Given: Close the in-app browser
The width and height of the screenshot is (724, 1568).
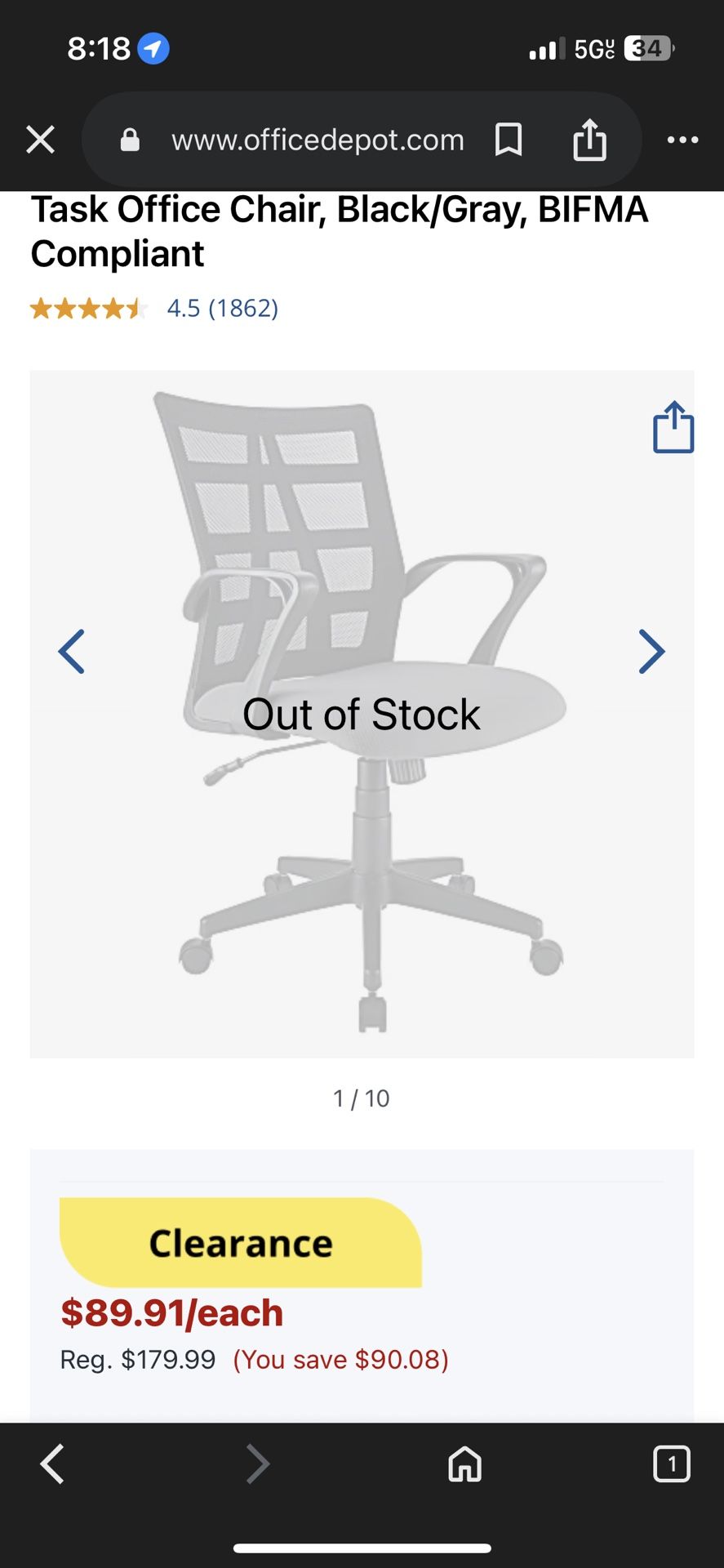Looking at the screenshot, I should [x=40, y=140].
